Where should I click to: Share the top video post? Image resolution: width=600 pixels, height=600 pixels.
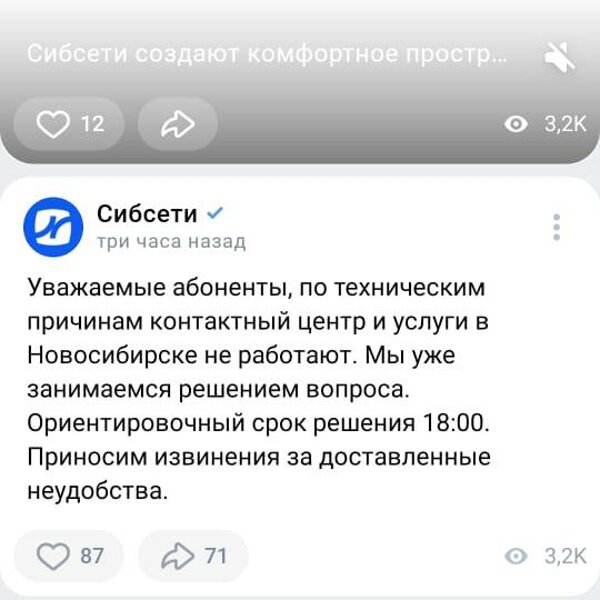177,124
